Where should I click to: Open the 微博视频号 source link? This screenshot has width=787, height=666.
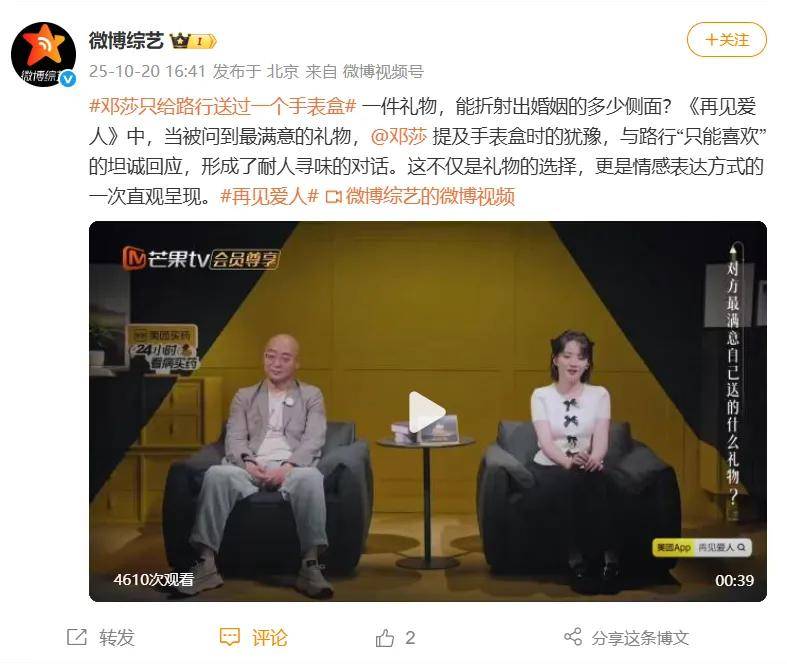pos(383,71)
